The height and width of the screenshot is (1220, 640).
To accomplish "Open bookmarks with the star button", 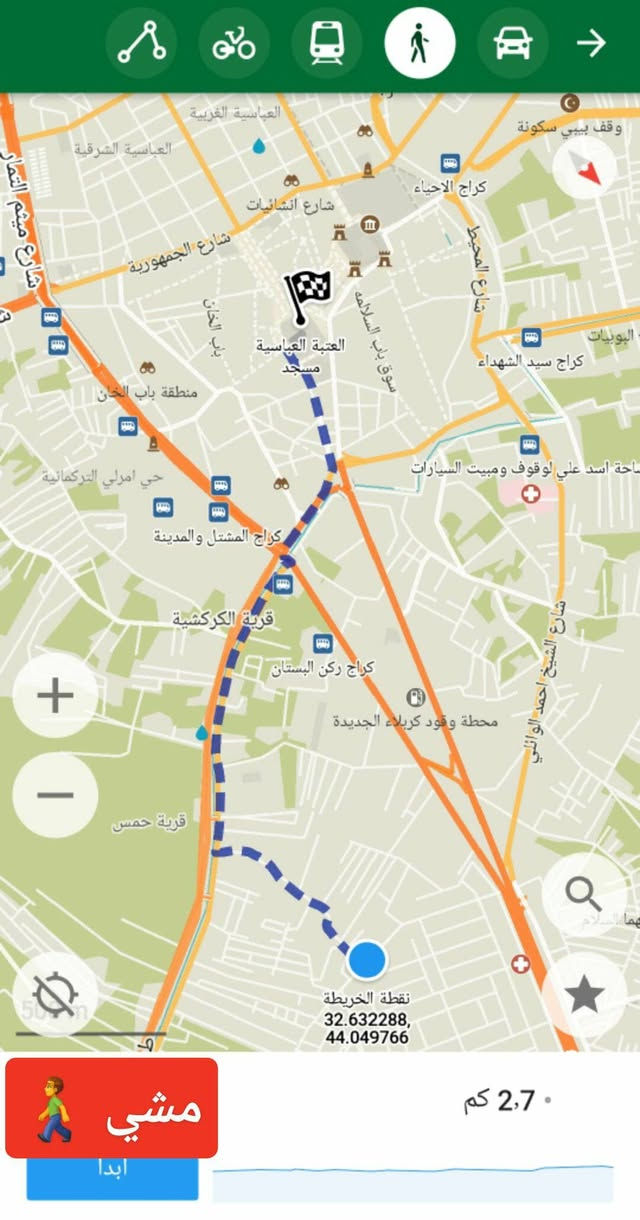I will coord(583,995).
